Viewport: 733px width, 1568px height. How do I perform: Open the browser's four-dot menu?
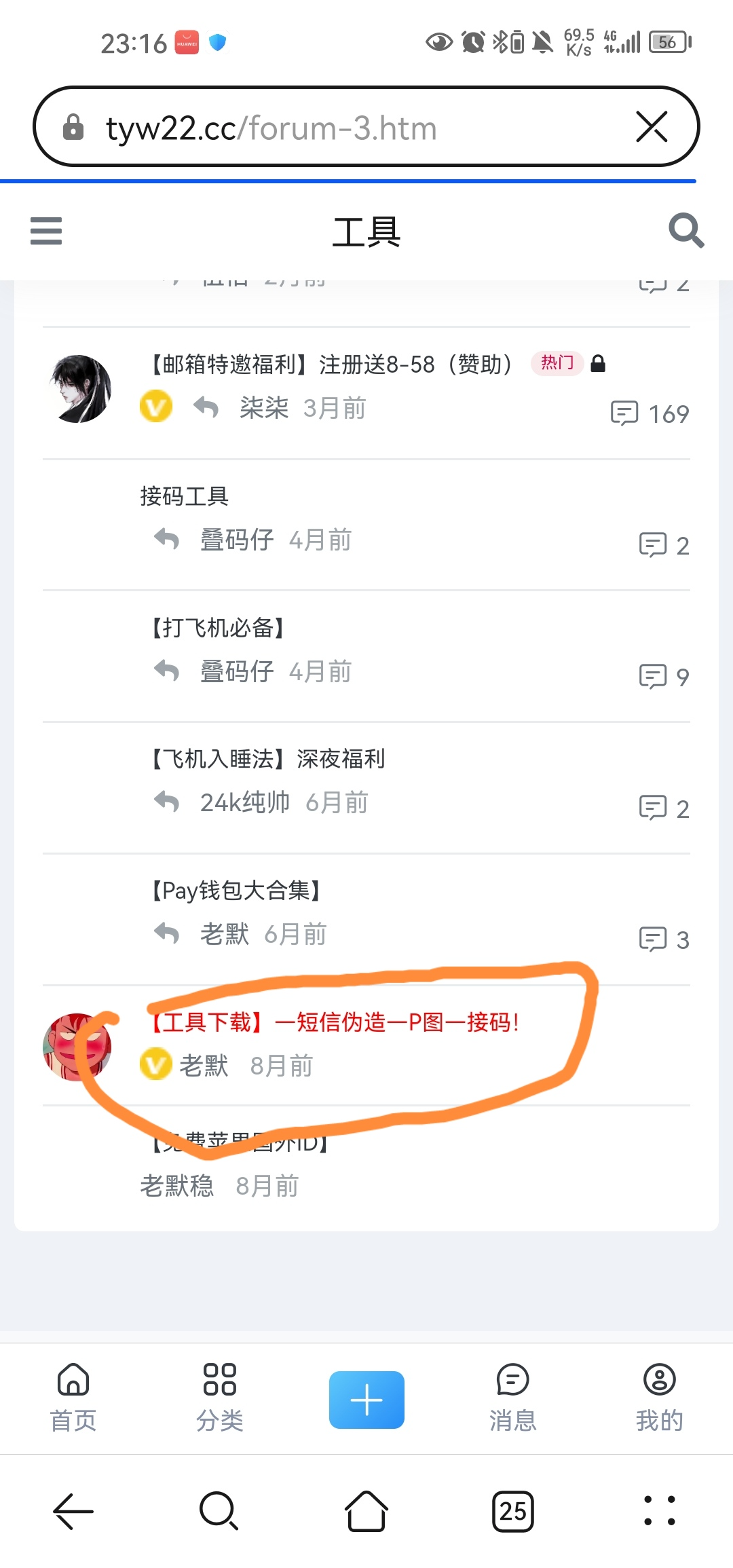point(659,1512)
